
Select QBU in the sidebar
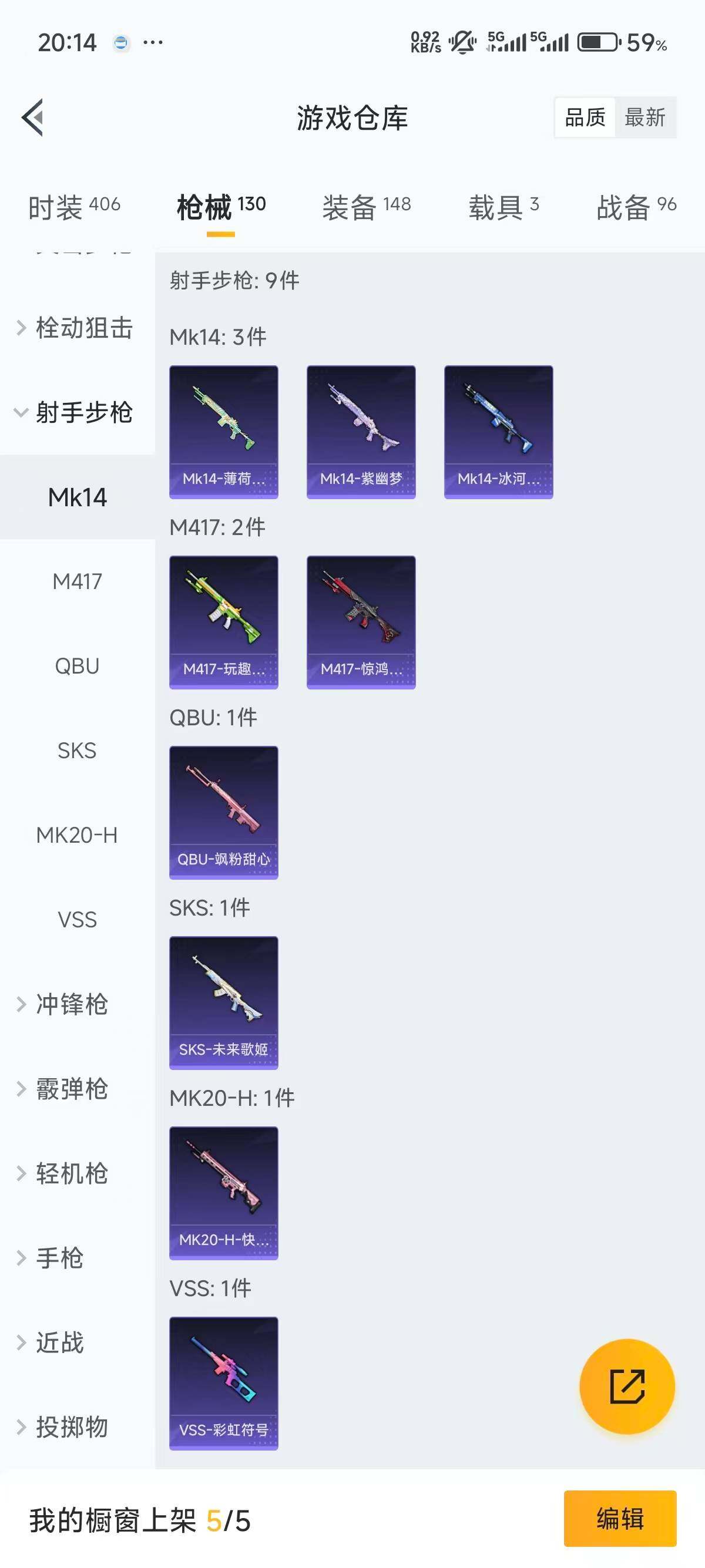tap(78, 665)
